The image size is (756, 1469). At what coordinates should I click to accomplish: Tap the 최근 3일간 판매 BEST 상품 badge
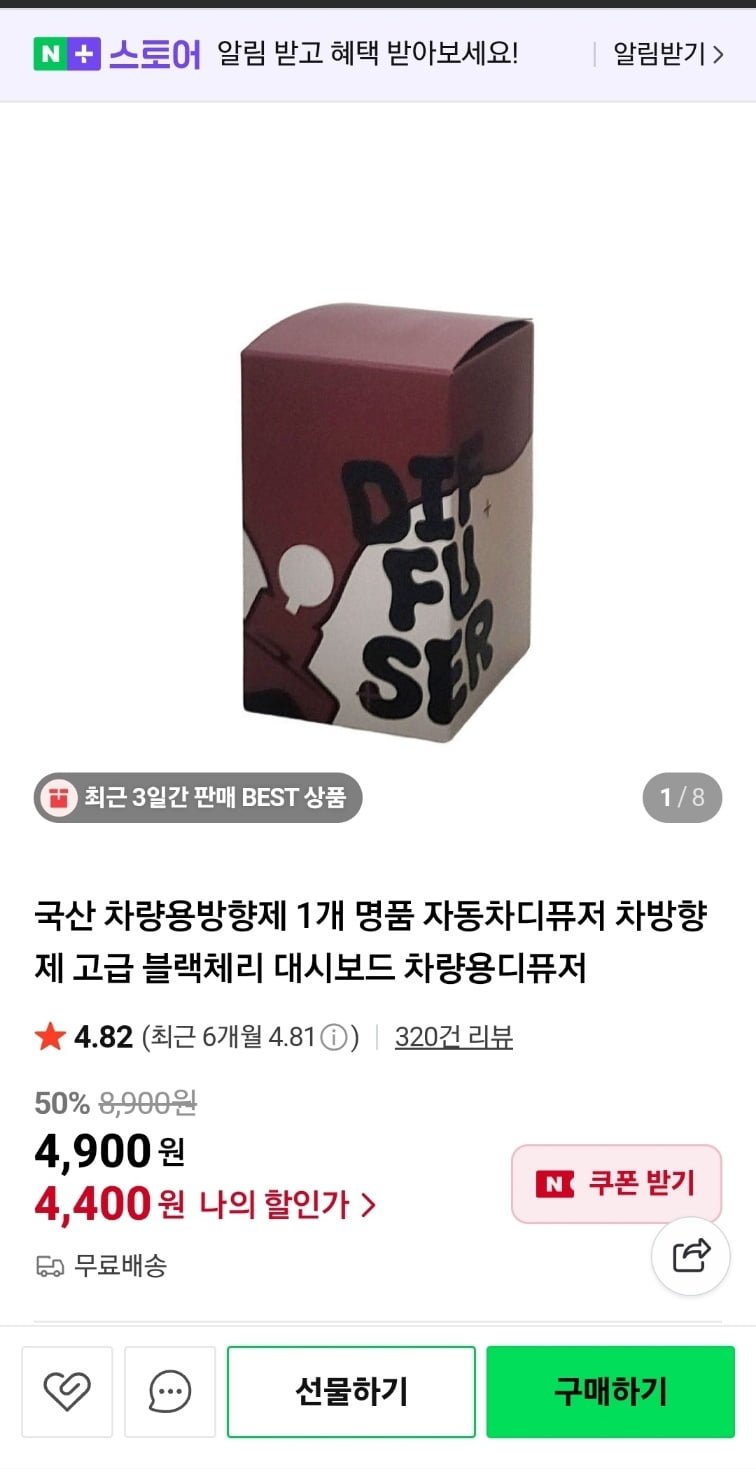[198, 797]
